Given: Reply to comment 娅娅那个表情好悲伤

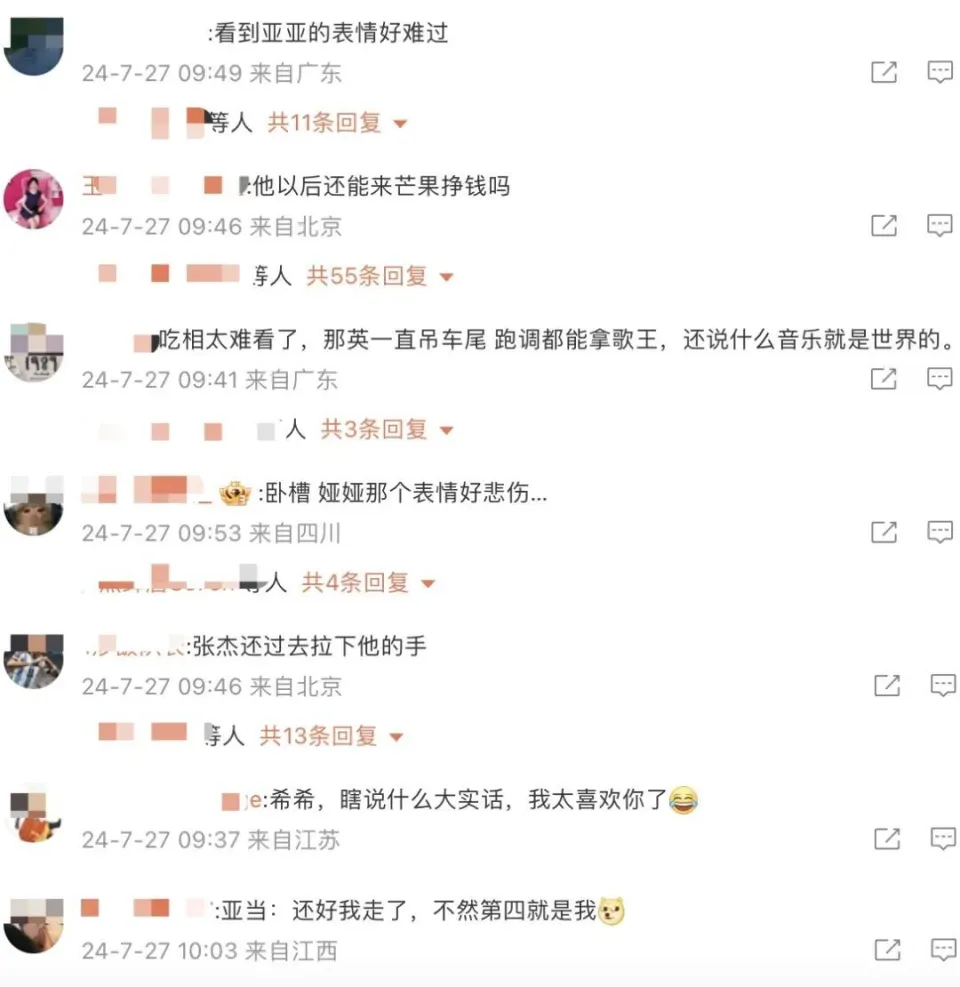Looking at the screenshot, I should click(x=939, y=532).
